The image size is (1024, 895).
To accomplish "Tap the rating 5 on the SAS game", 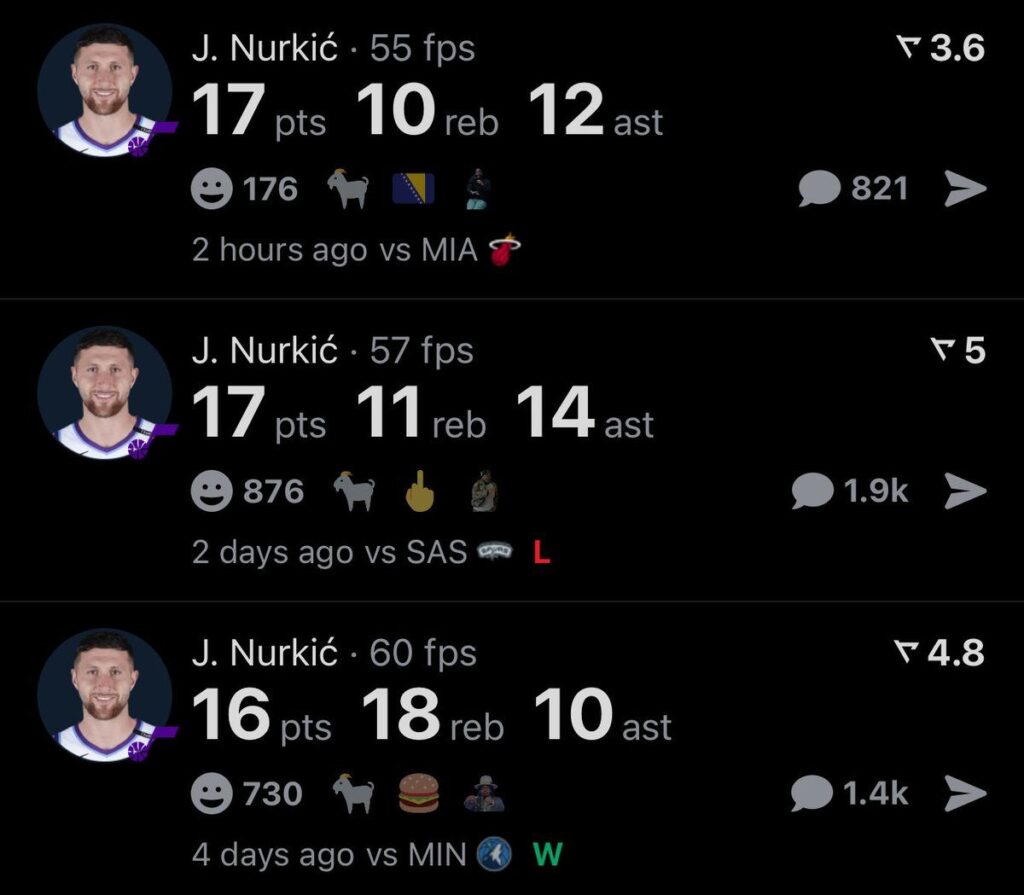I will pos(958,351).
